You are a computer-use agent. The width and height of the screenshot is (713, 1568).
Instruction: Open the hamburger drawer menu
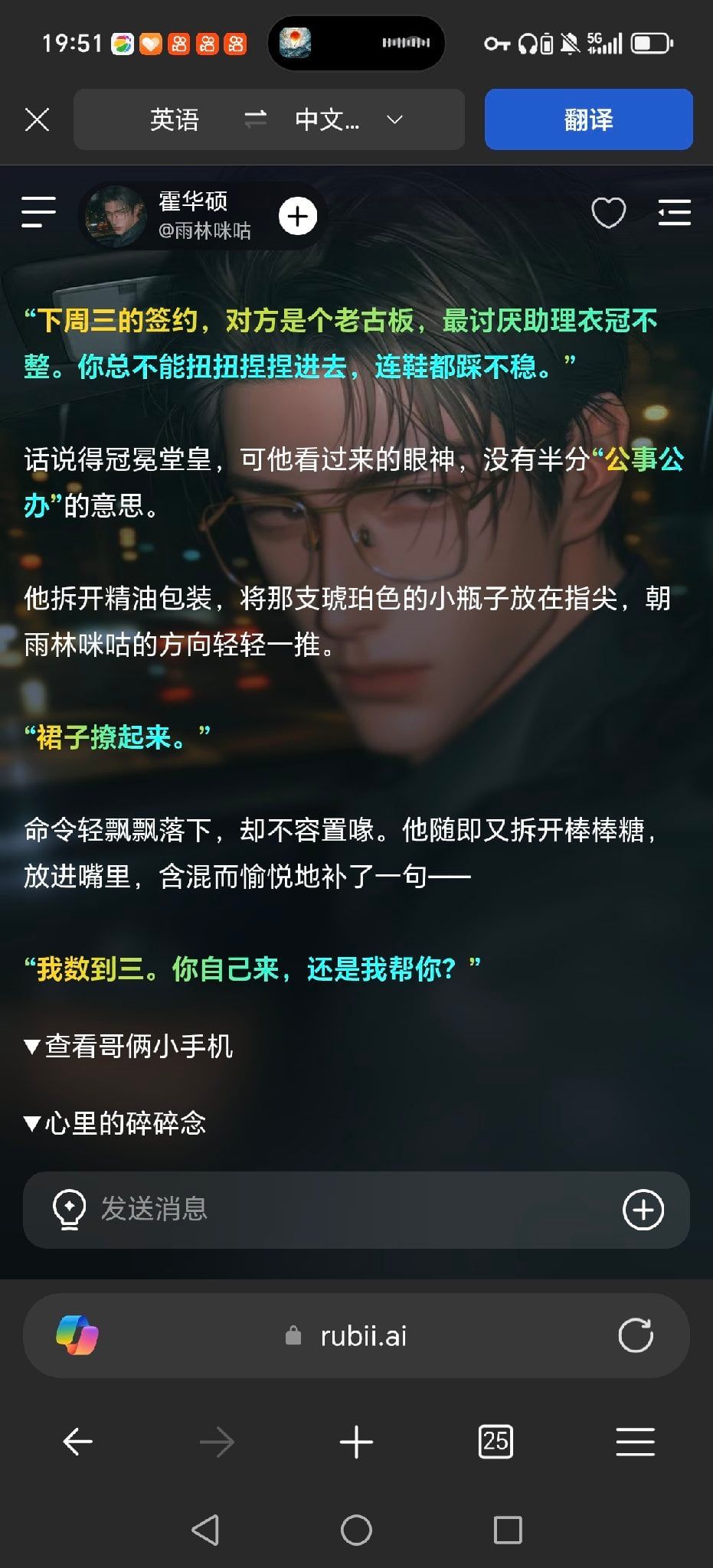(x=39, y=212)
